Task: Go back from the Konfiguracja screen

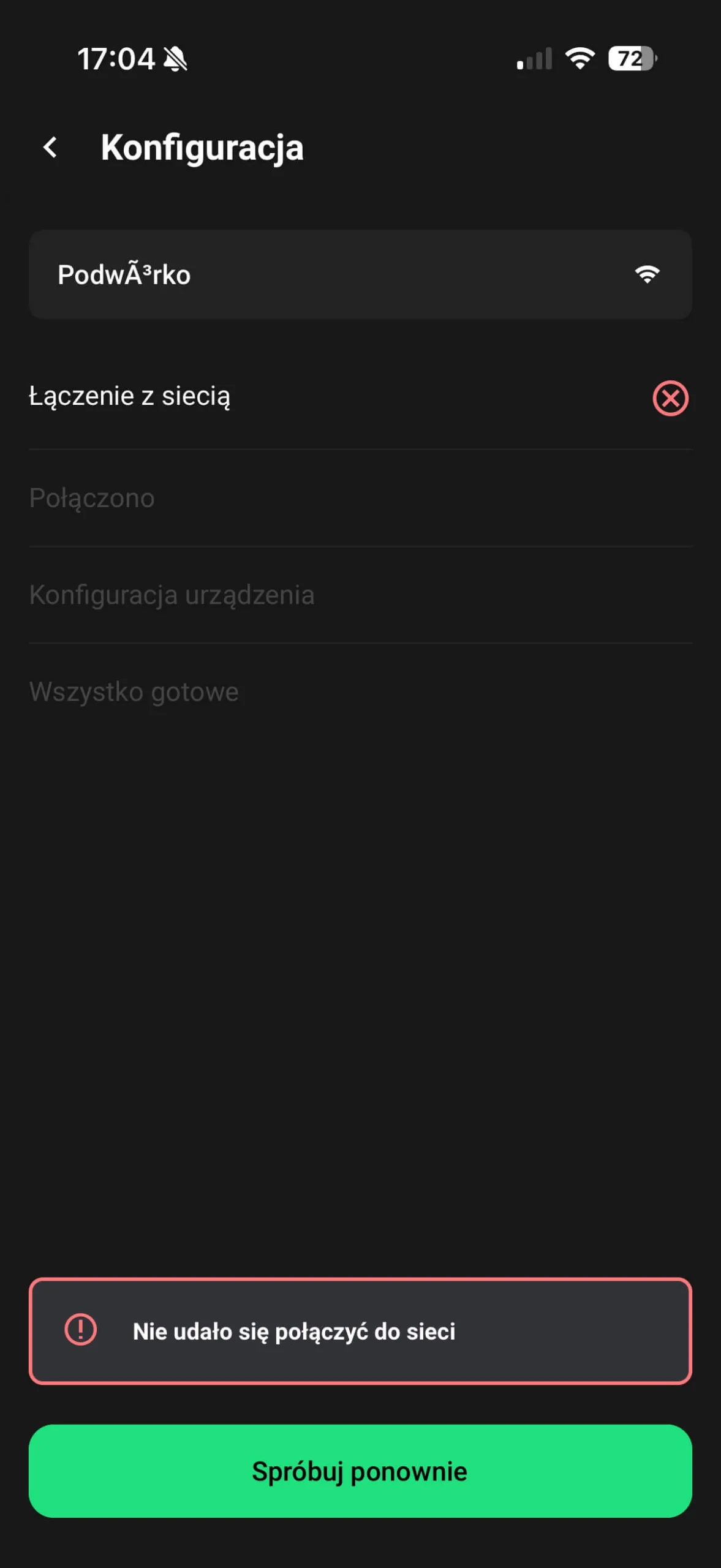Action: click(x=50, y=148)
